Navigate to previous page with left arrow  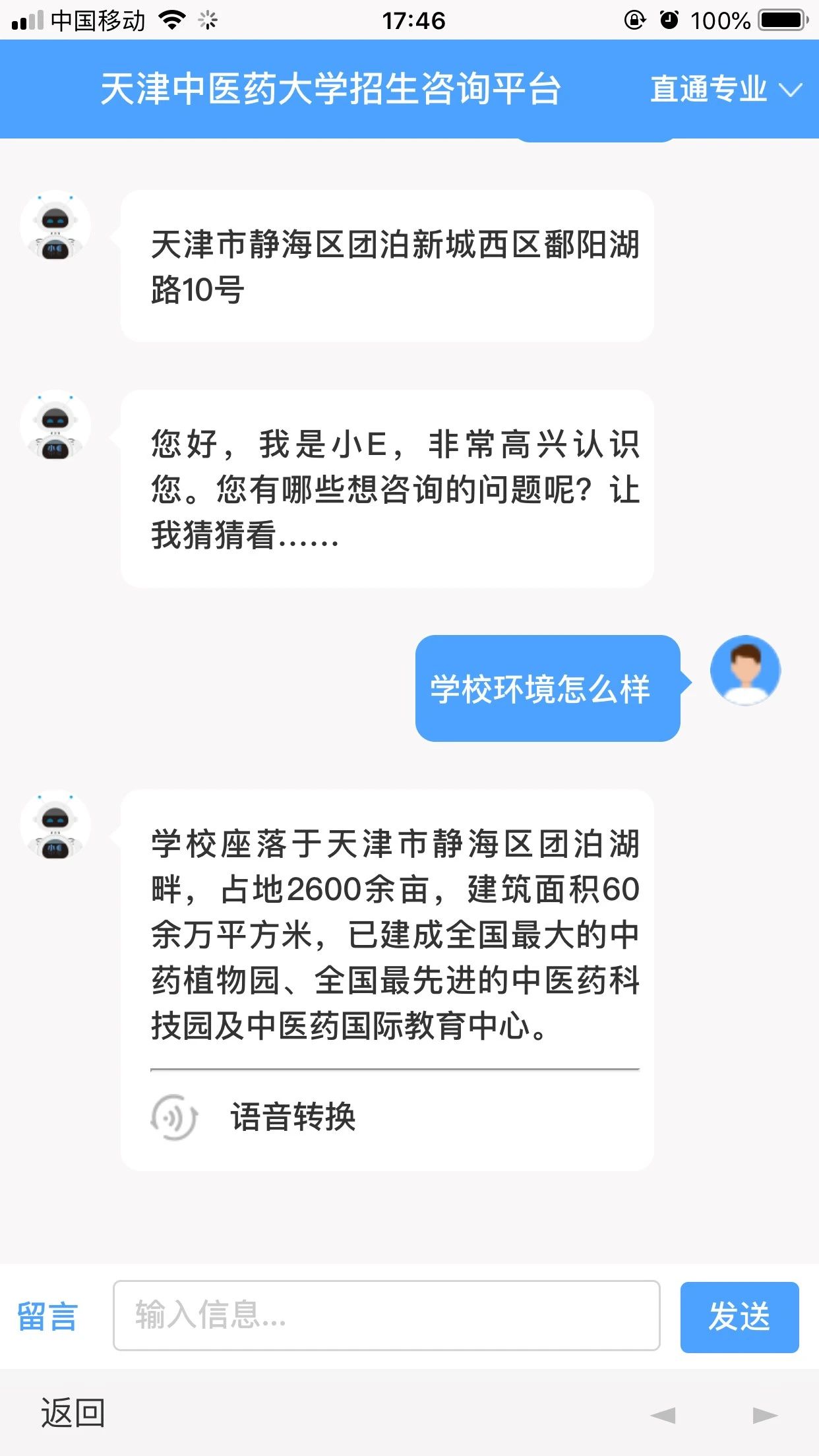point(663,1414)
